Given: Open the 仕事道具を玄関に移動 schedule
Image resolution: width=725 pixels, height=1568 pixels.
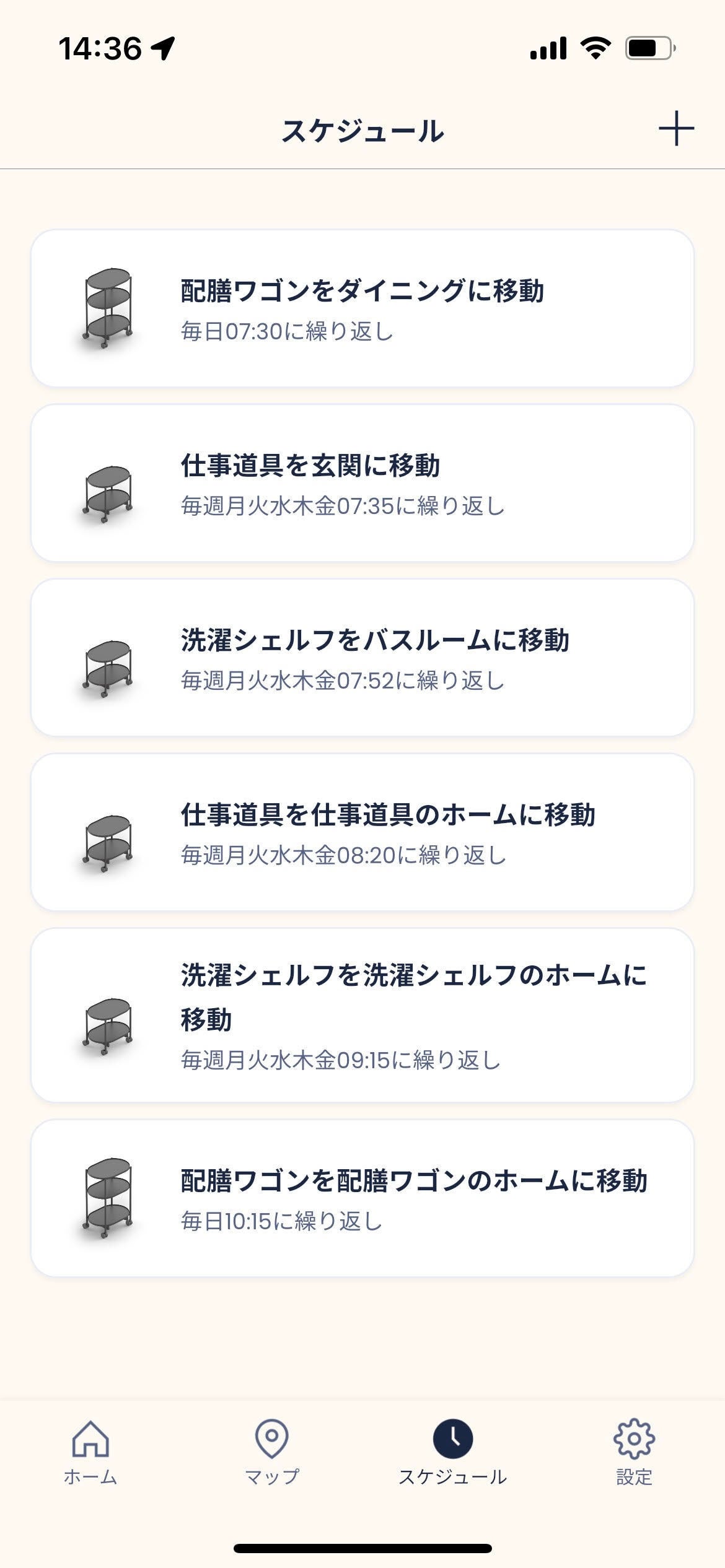Looking at the screenshot, I should pos(362,483).
